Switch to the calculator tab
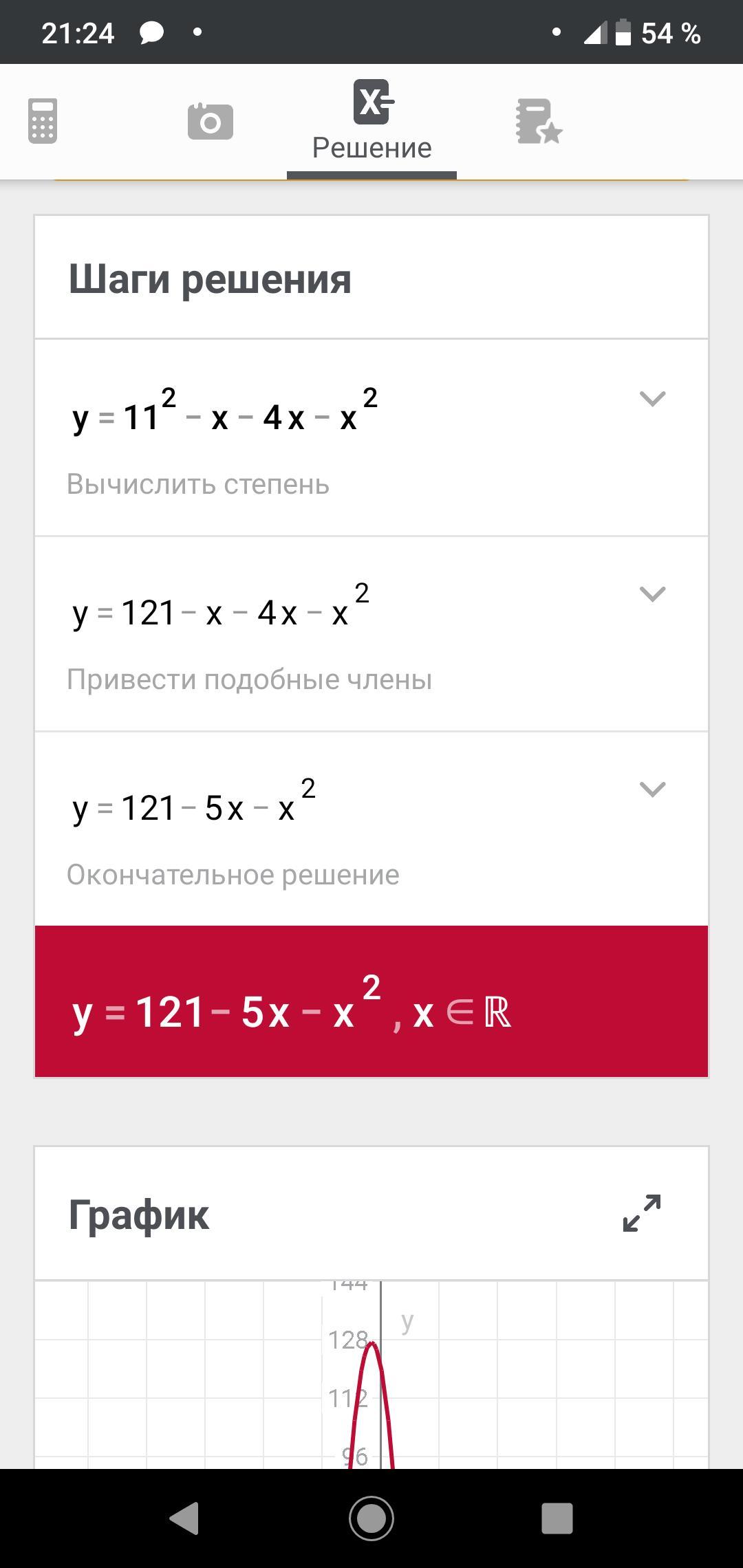This screenshot has width=743, height=1568. (43, 121)
